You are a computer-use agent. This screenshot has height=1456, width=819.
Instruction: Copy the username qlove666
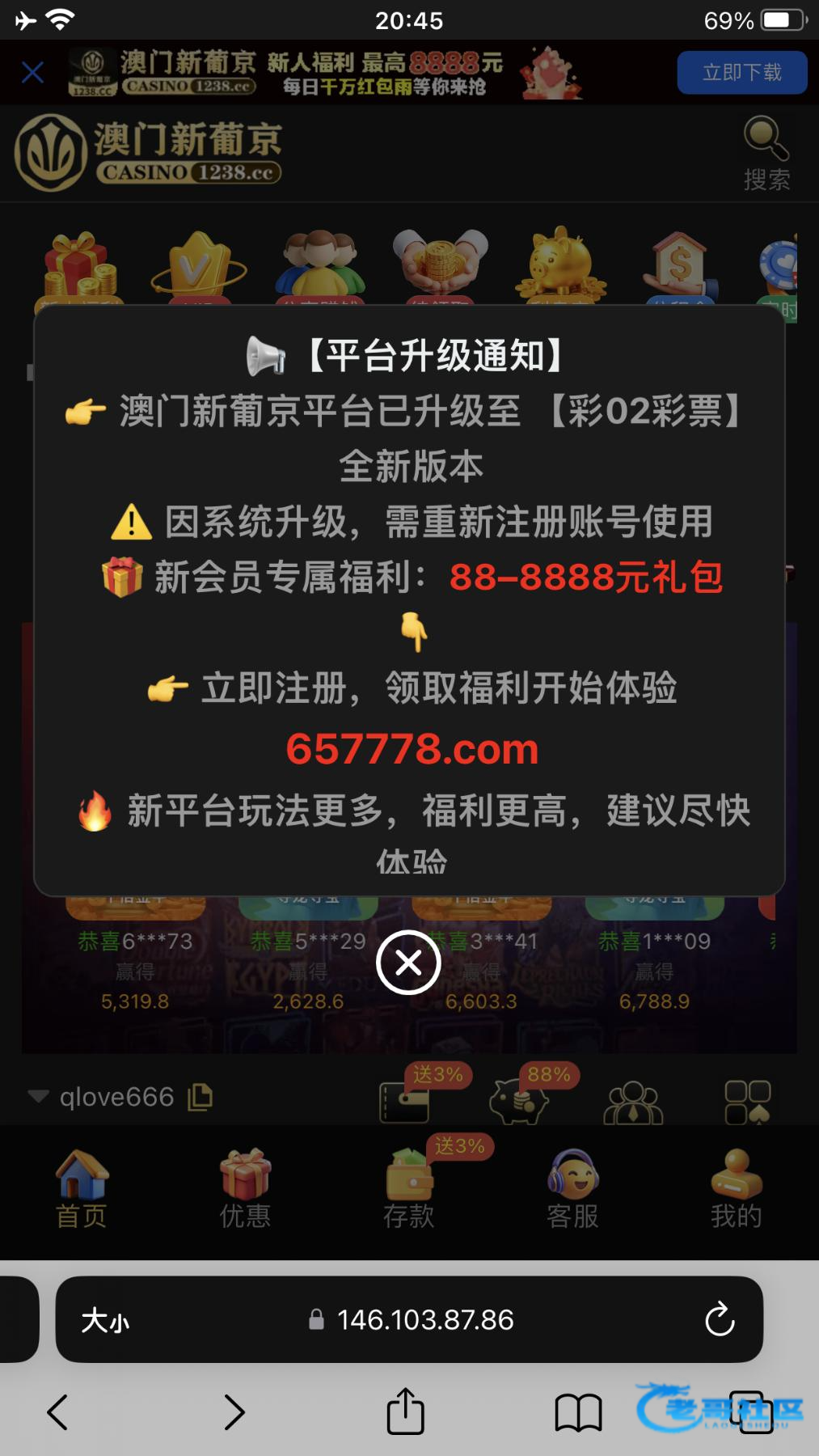click(200, 1097)
